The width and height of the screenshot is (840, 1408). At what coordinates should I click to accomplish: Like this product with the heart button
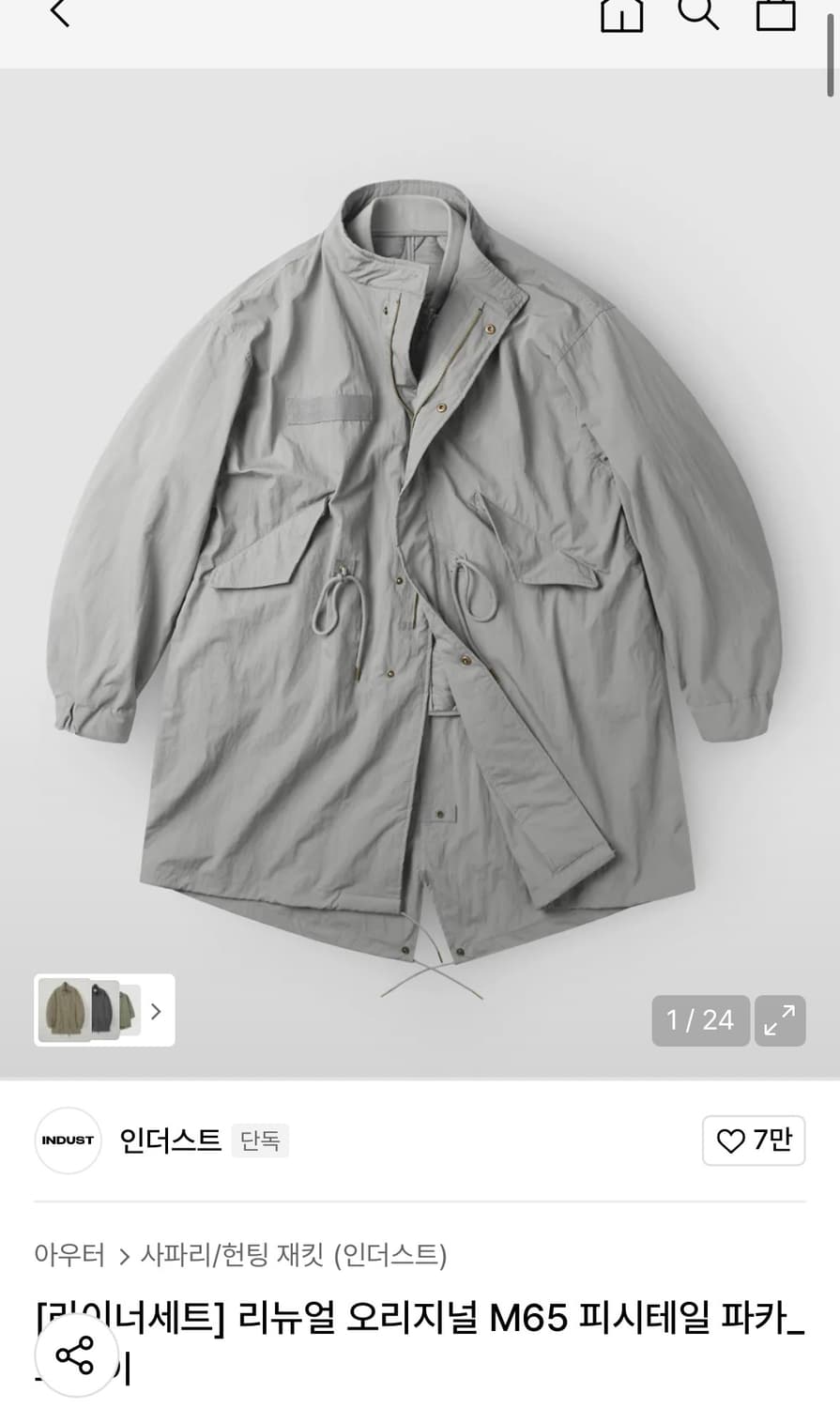[754, 1140]
